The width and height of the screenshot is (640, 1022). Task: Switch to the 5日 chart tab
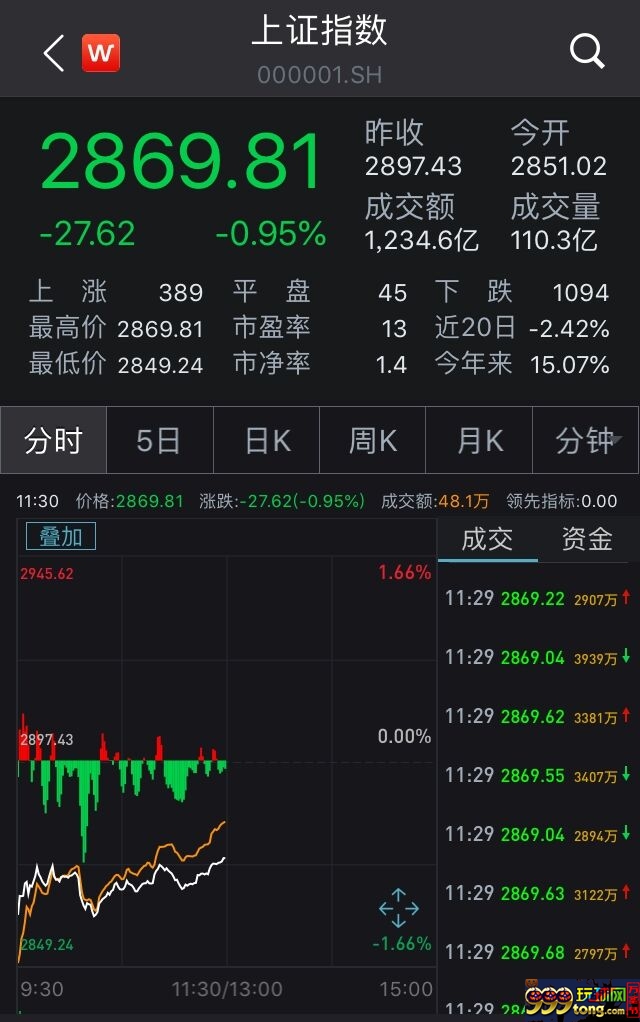coord(159,441)
